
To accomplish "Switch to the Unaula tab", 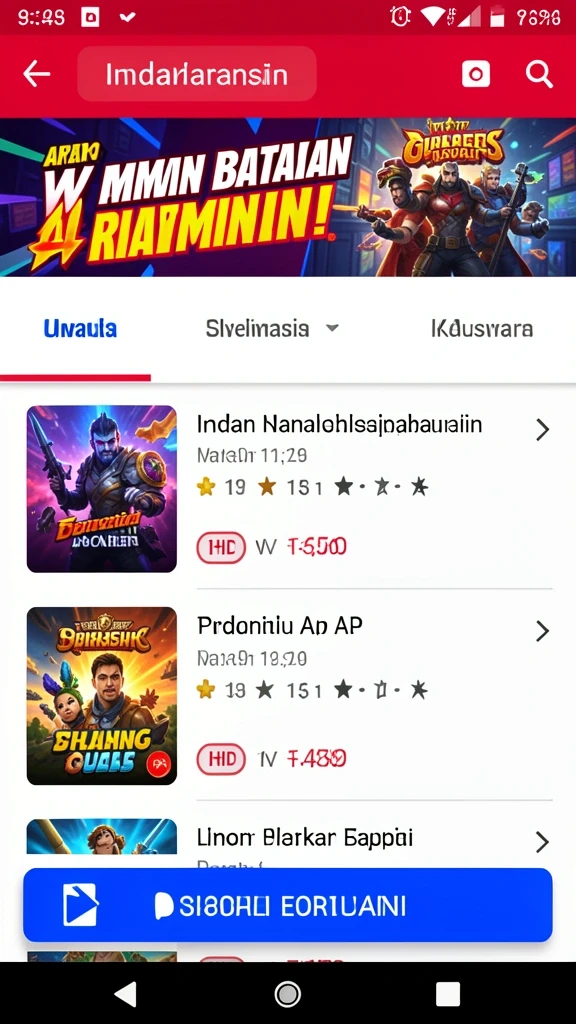I will (x=80, y=329).
